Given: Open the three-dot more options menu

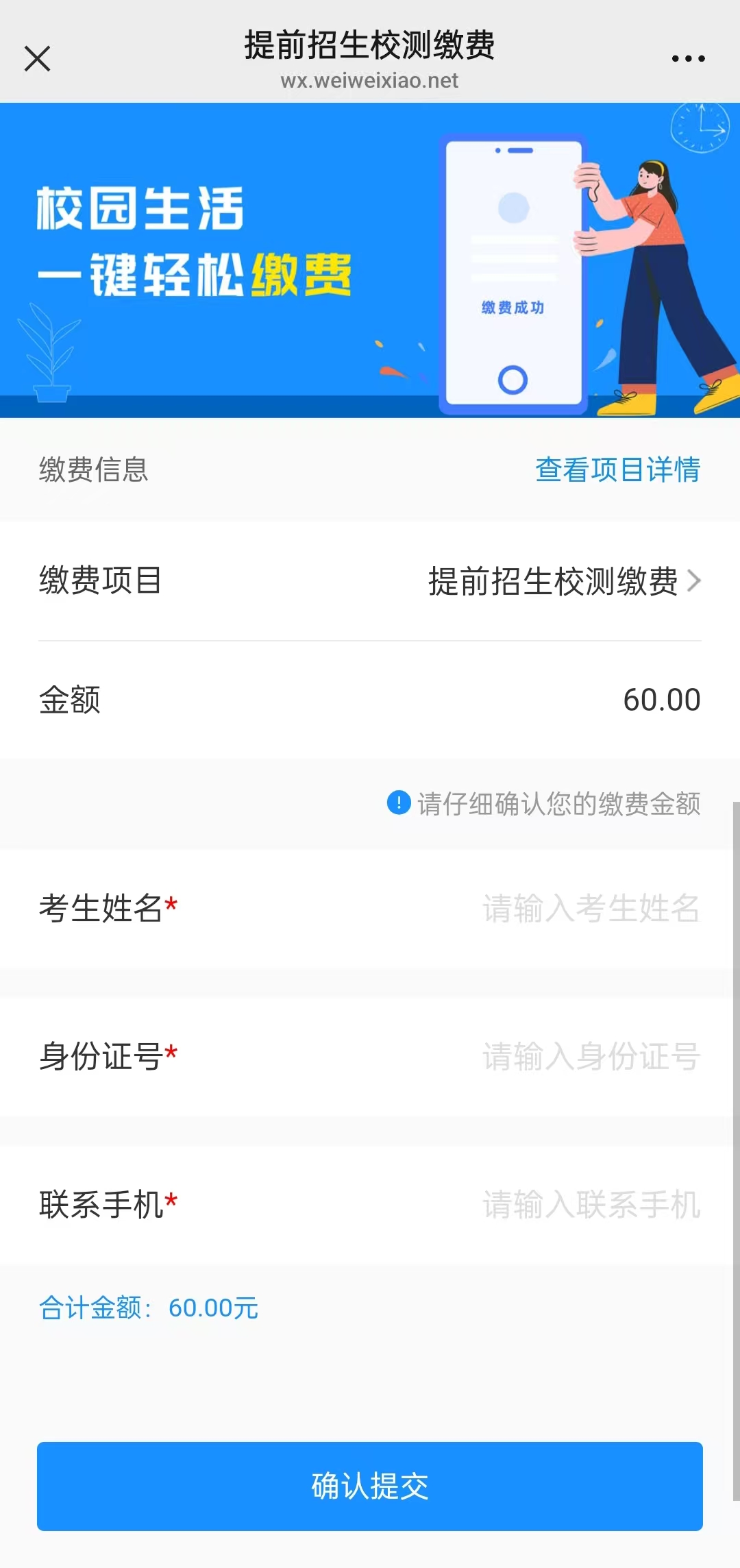Looking at the screenshot, I should point(688,59).
